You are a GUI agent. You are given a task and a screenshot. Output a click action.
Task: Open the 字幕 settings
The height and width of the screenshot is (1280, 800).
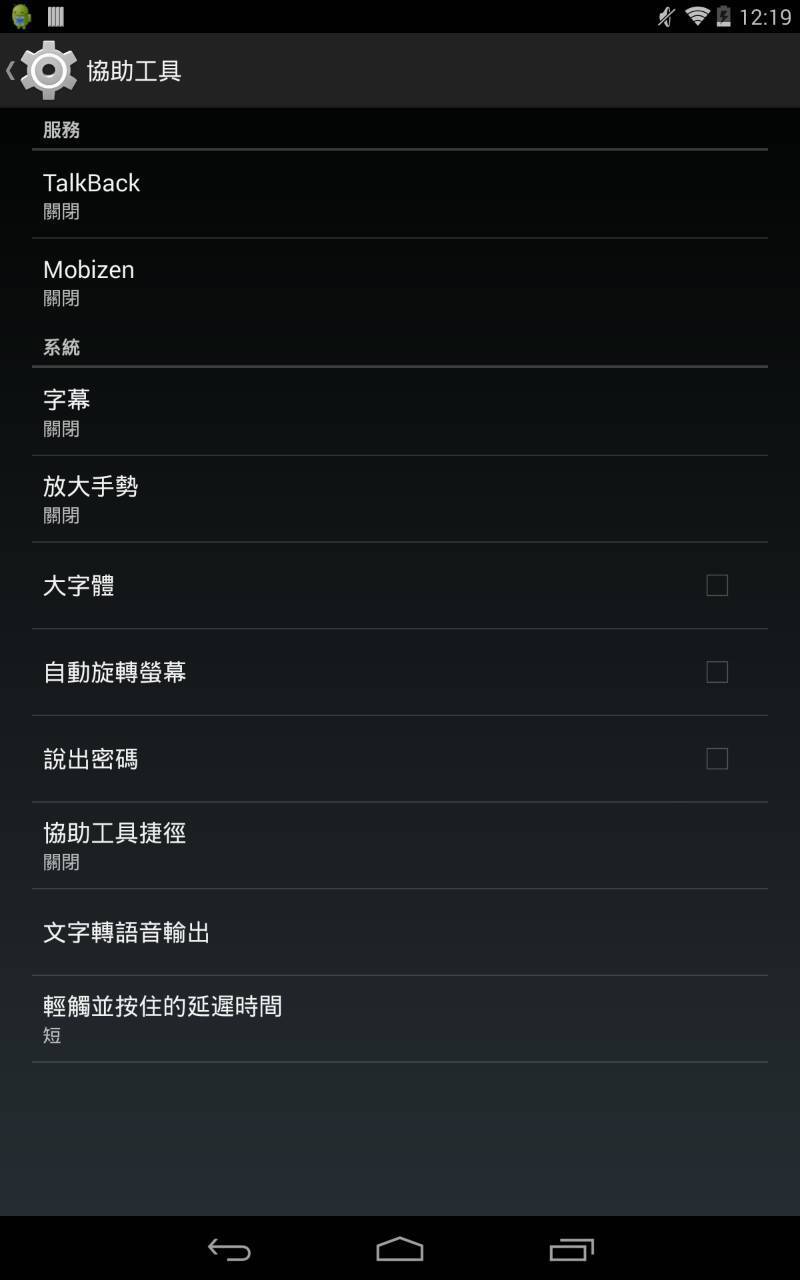(x=400, y=412)
